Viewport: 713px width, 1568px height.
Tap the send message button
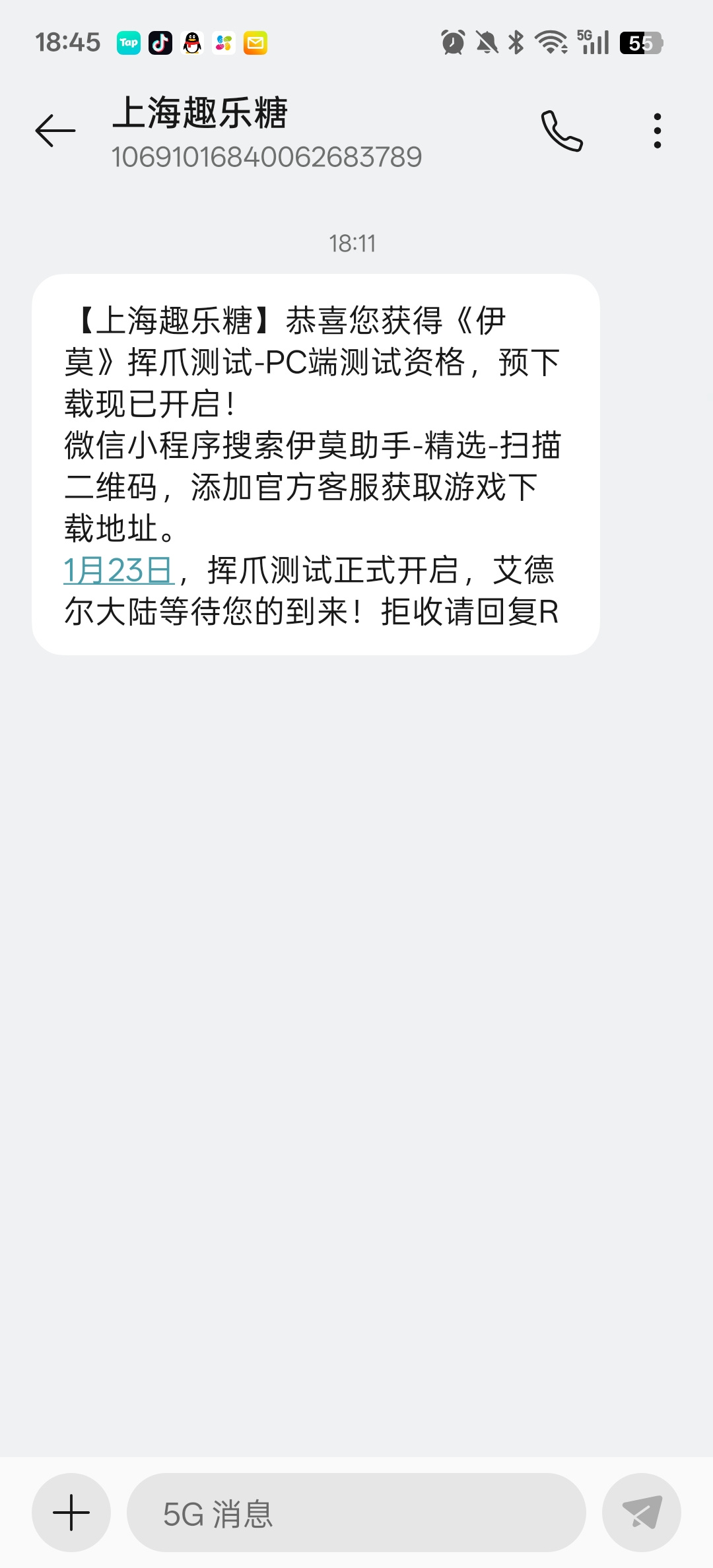pyautogui.click(x=642, y=1512)
